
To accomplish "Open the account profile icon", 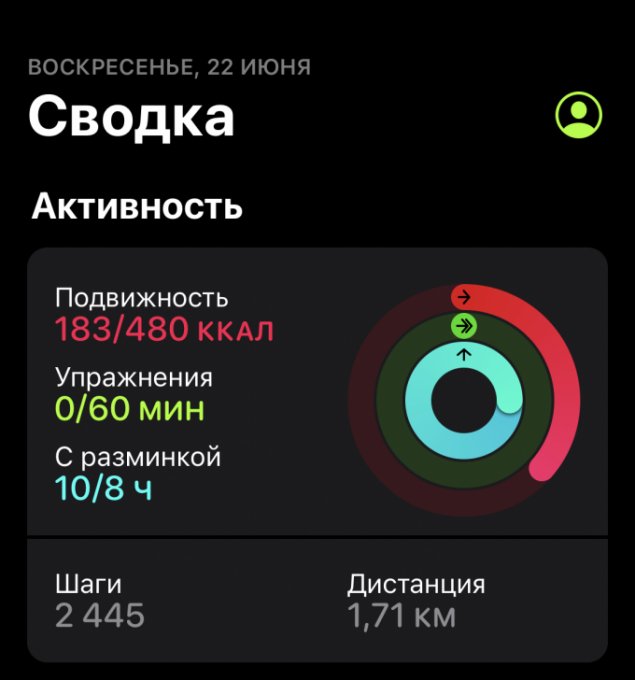I will click(579, 116).
